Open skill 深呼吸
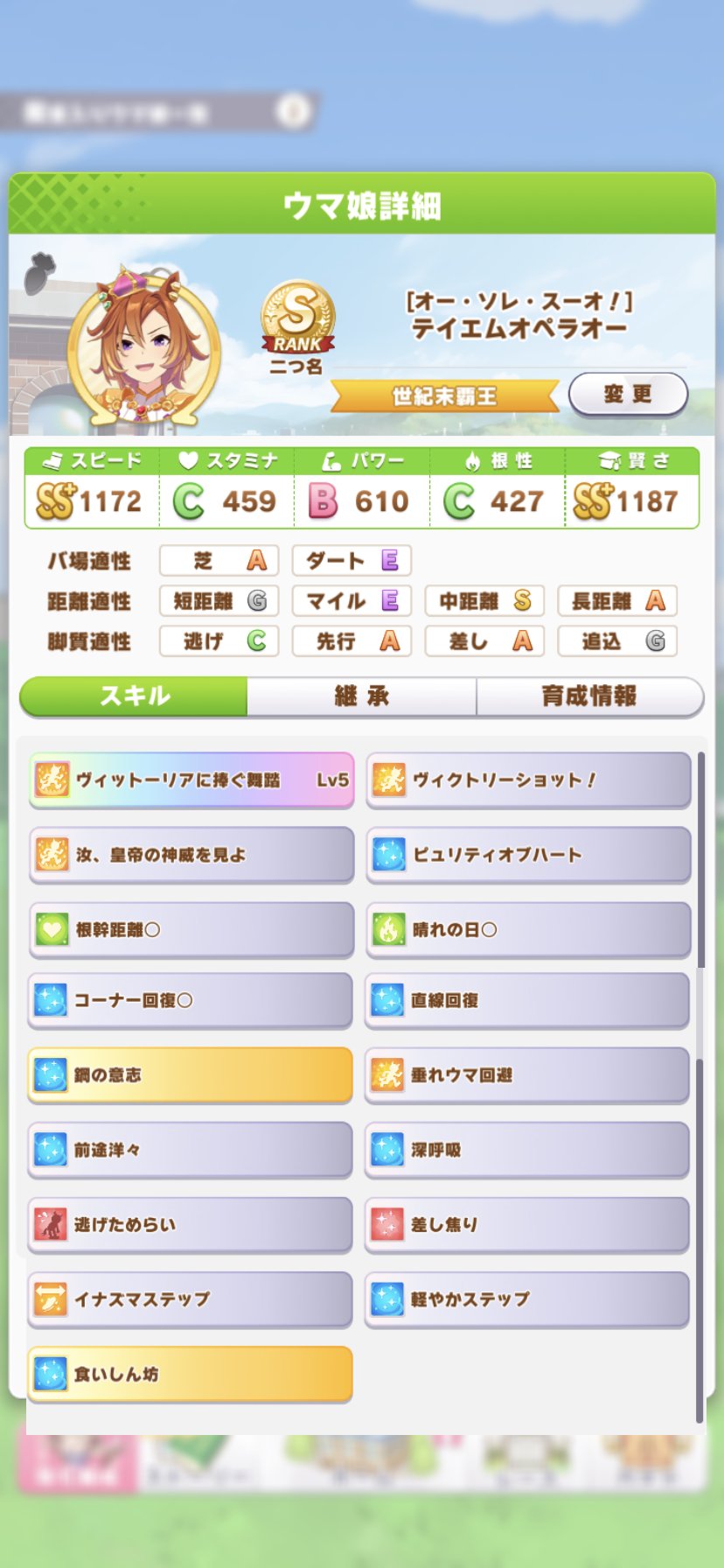Viewport: 724px width, 1568px height. point(528,1150)
